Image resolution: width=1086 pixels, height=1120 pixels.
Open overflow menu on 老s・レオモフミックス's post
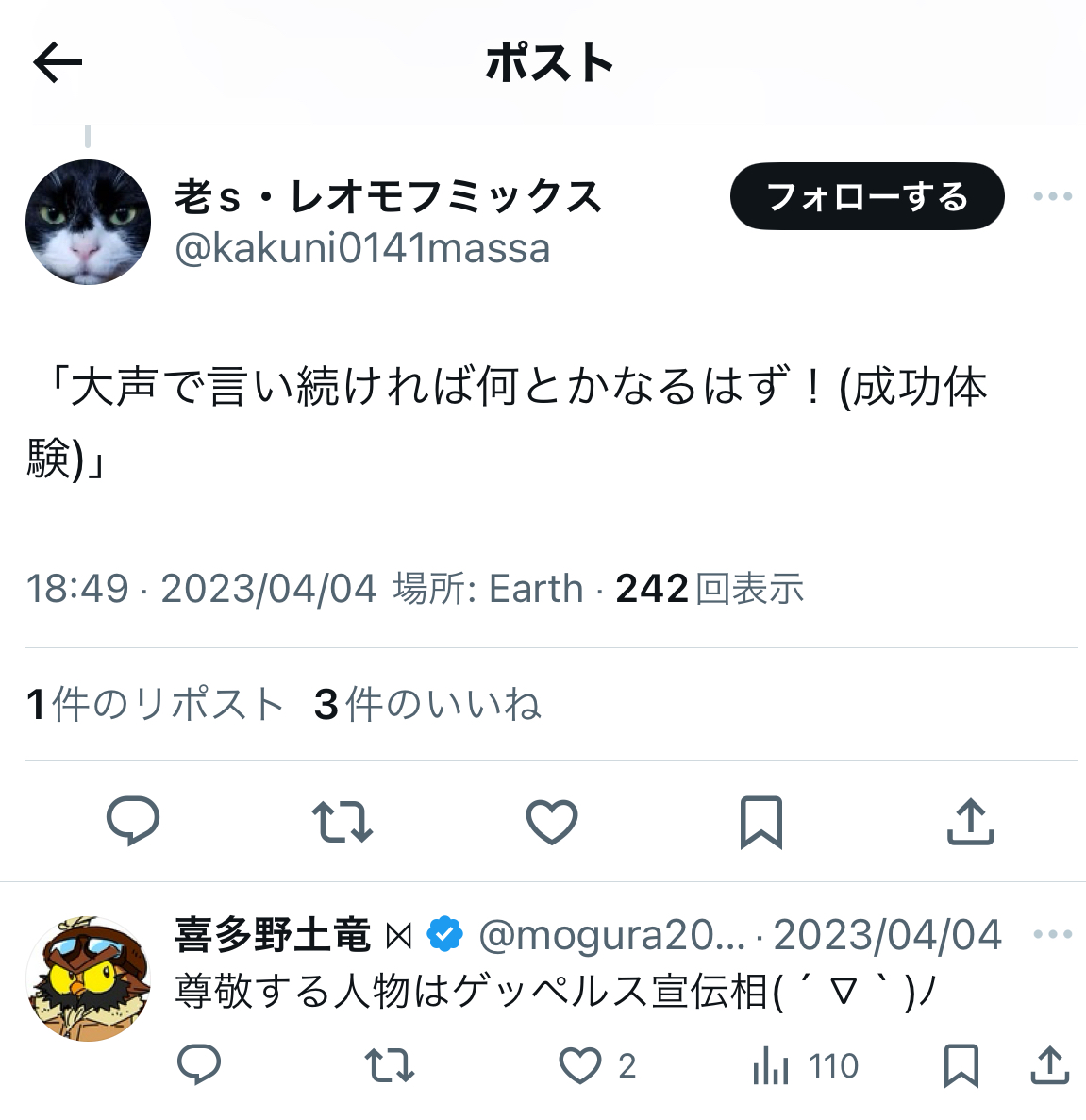click(1052, 196)
